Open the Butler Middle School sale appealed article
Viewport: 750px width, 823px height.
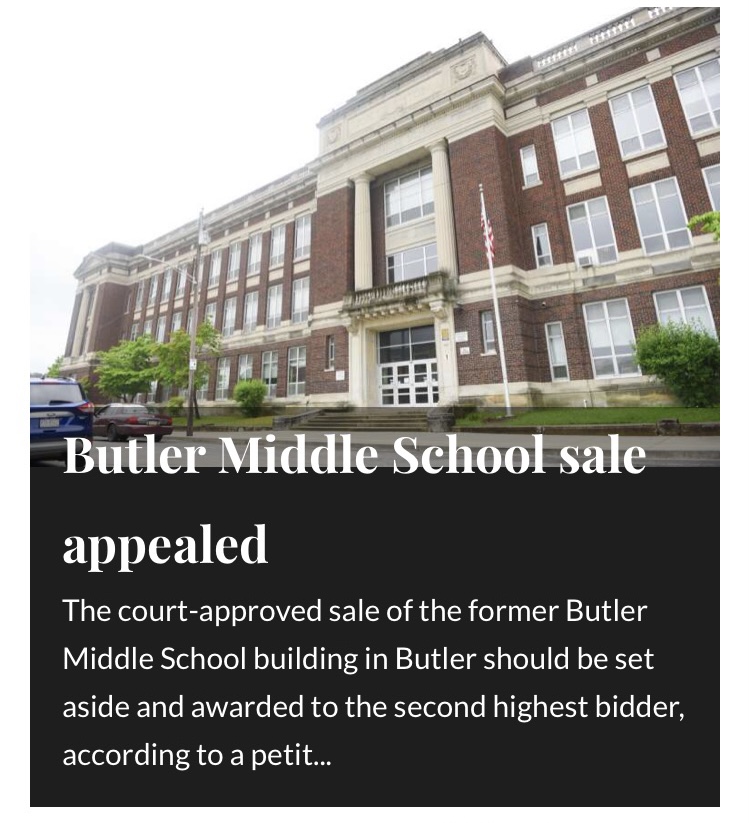tap(354, 498)
